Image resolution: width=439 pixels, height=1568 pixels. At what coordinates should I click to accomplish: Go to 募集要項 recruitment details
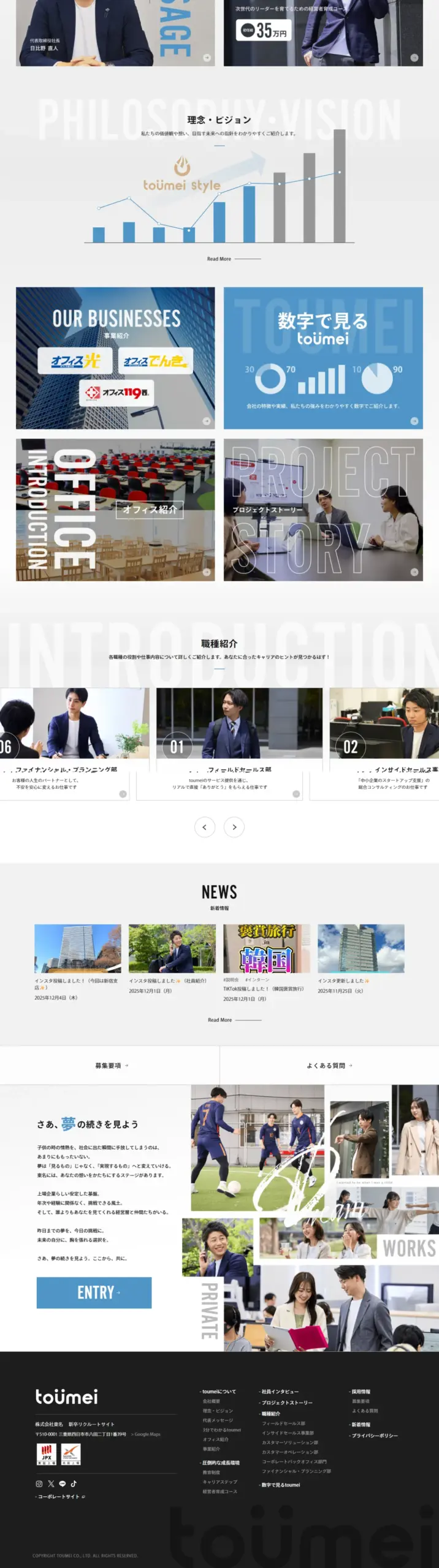point(111,1066)
